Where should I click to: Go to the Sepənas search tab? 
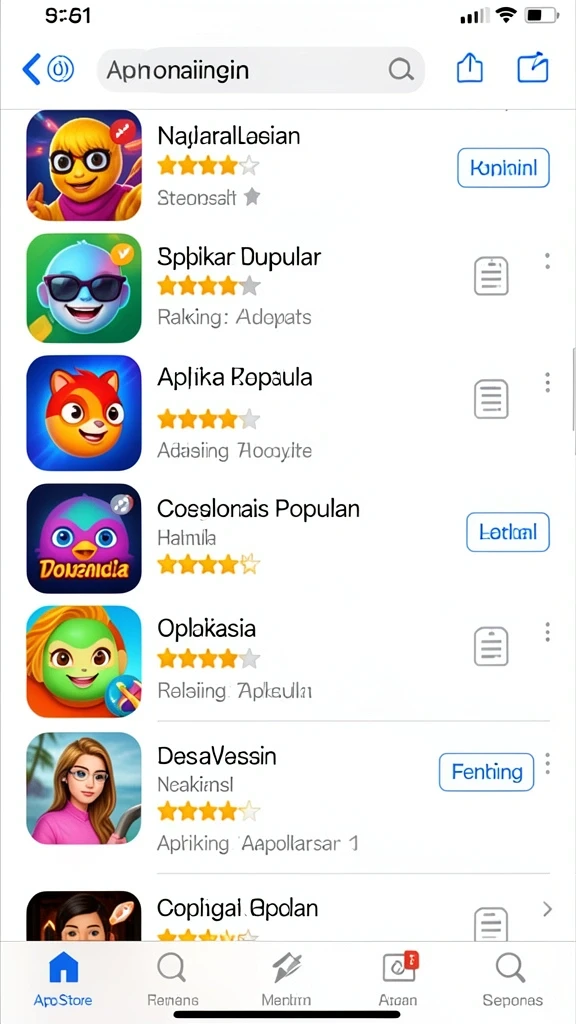pyautogui.click(x=512, y=978)
